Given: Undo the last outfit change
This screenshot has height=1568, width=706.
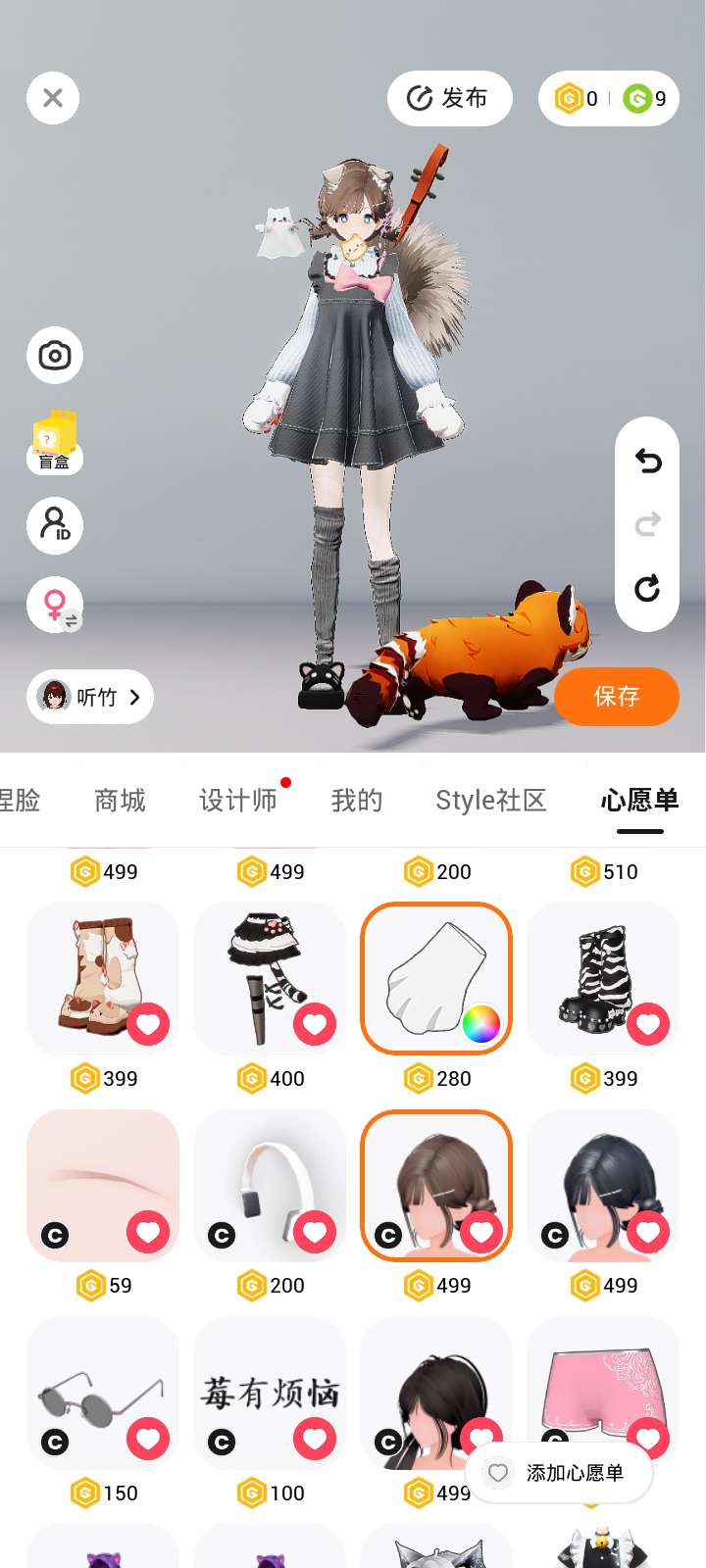Looking at the screenshot, I should coord(647,461).
